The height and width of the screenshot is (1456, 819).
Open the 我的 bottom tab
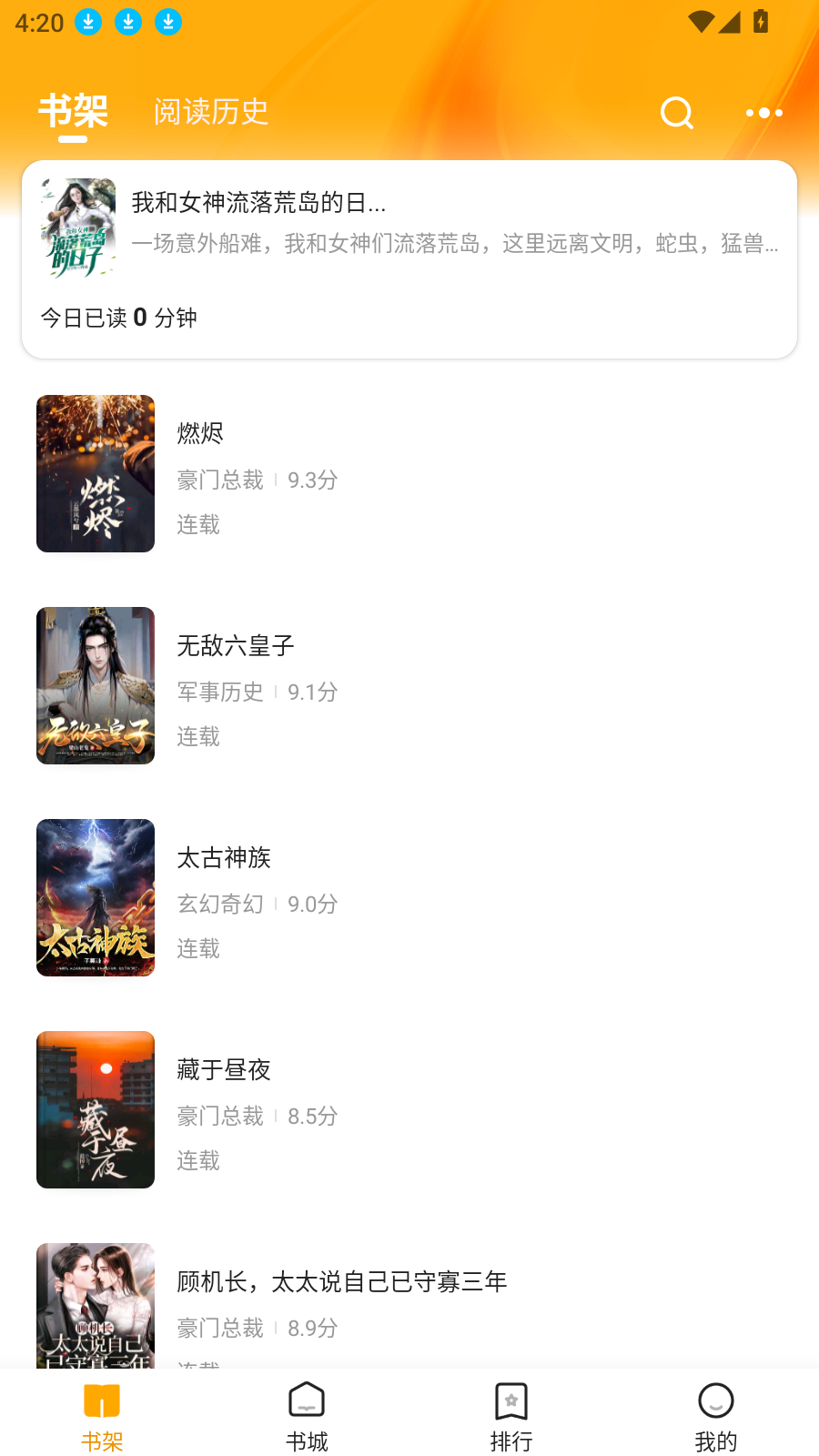click(x=716, y=1416)
